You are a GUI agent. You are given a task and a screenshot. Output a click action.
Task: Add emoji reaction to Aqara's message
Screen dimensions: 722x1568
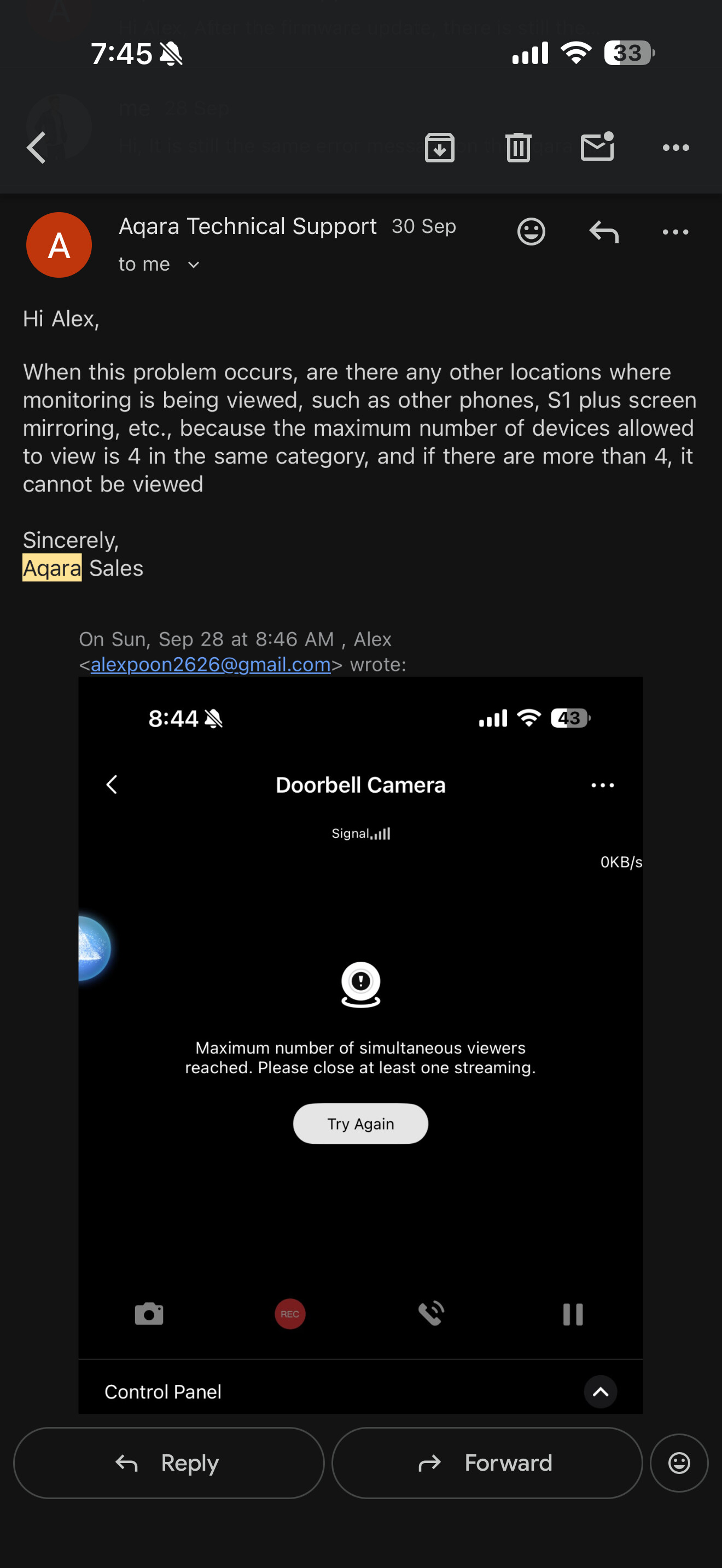(x=531, y=231)
